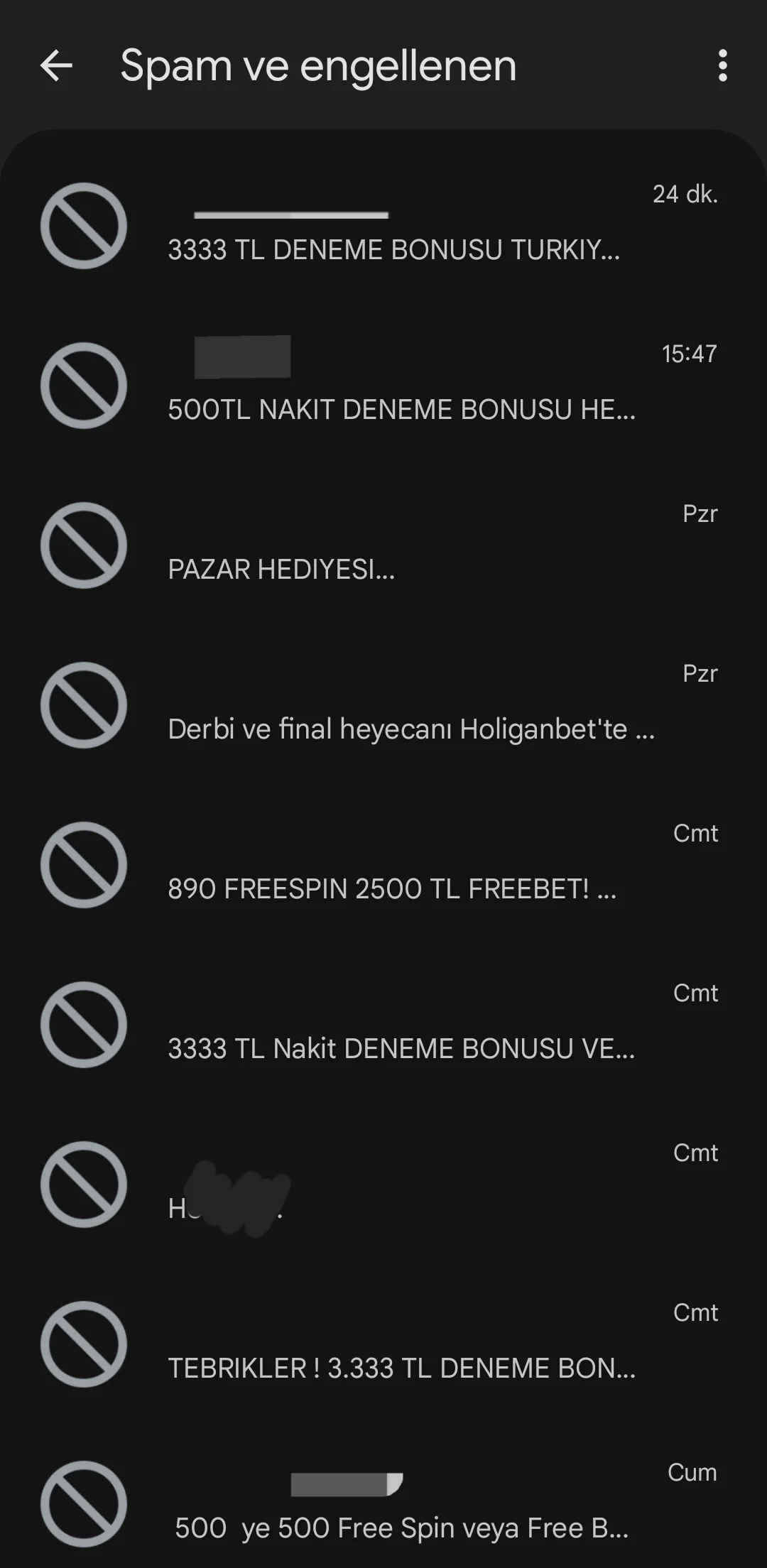The image size is (767, 1568).
Task: Open the three-dot overflow menu
Action: 722,66
